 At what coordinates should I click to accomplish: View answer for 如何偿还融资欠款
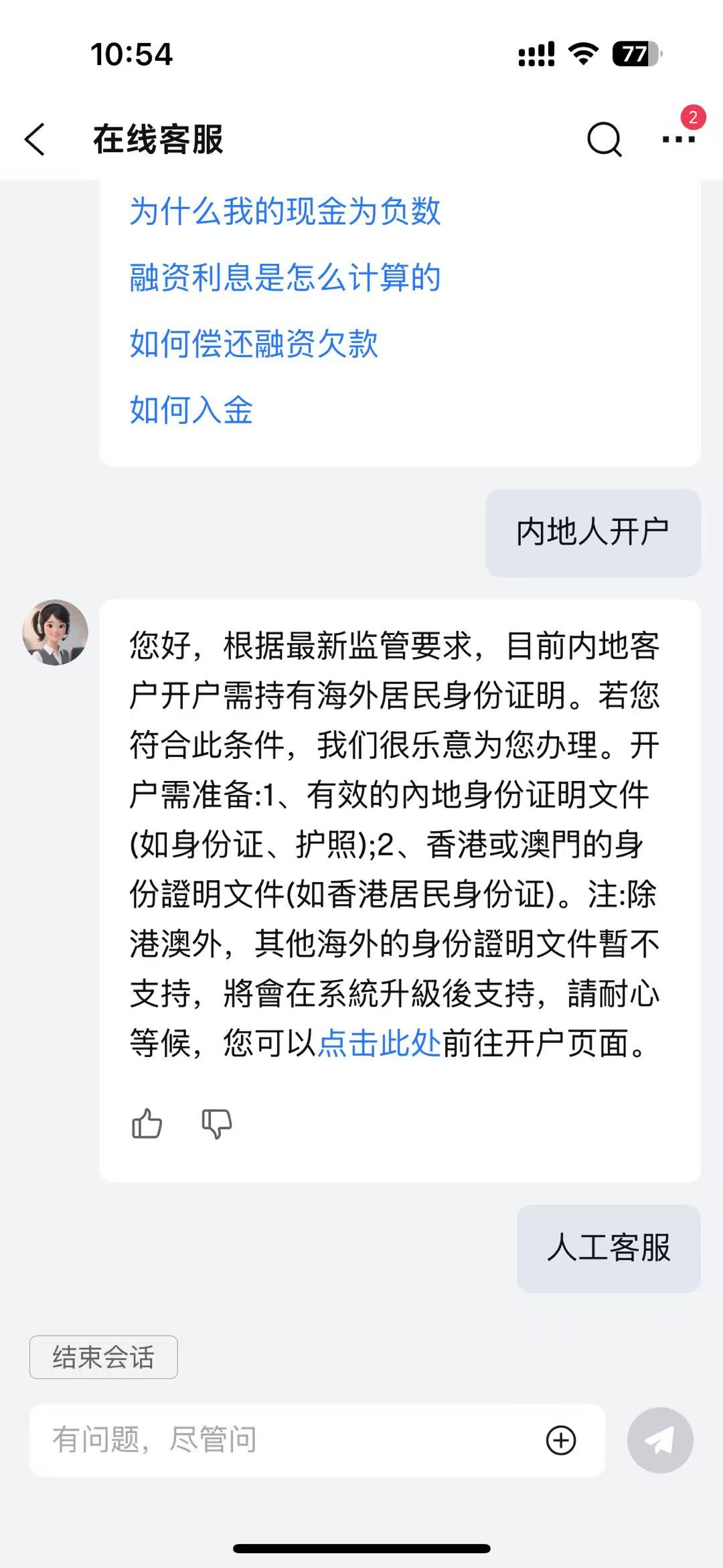[x=254, y=344]
